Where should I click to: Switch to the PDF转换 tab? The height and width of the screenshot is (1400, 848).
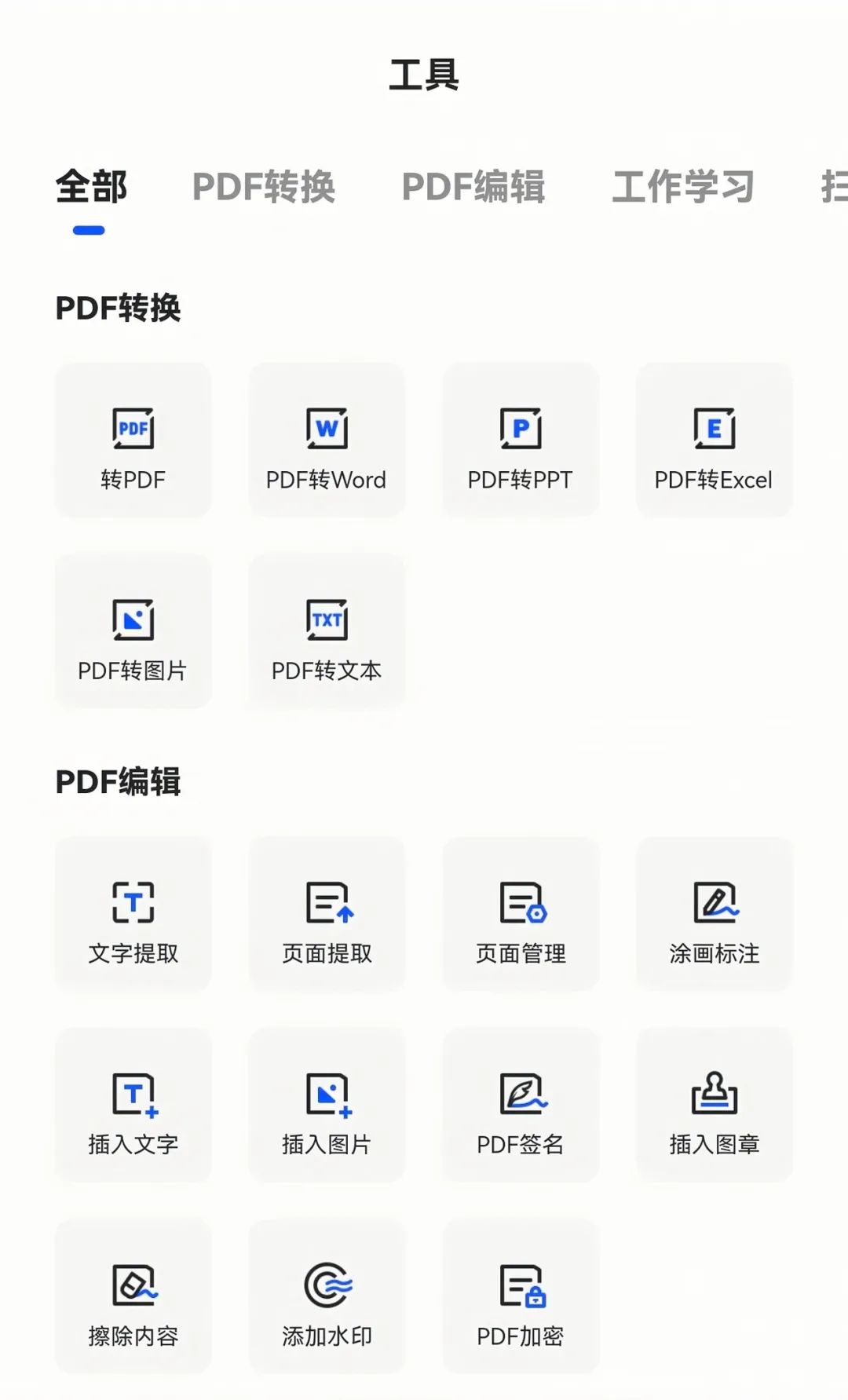pos(264,187)
